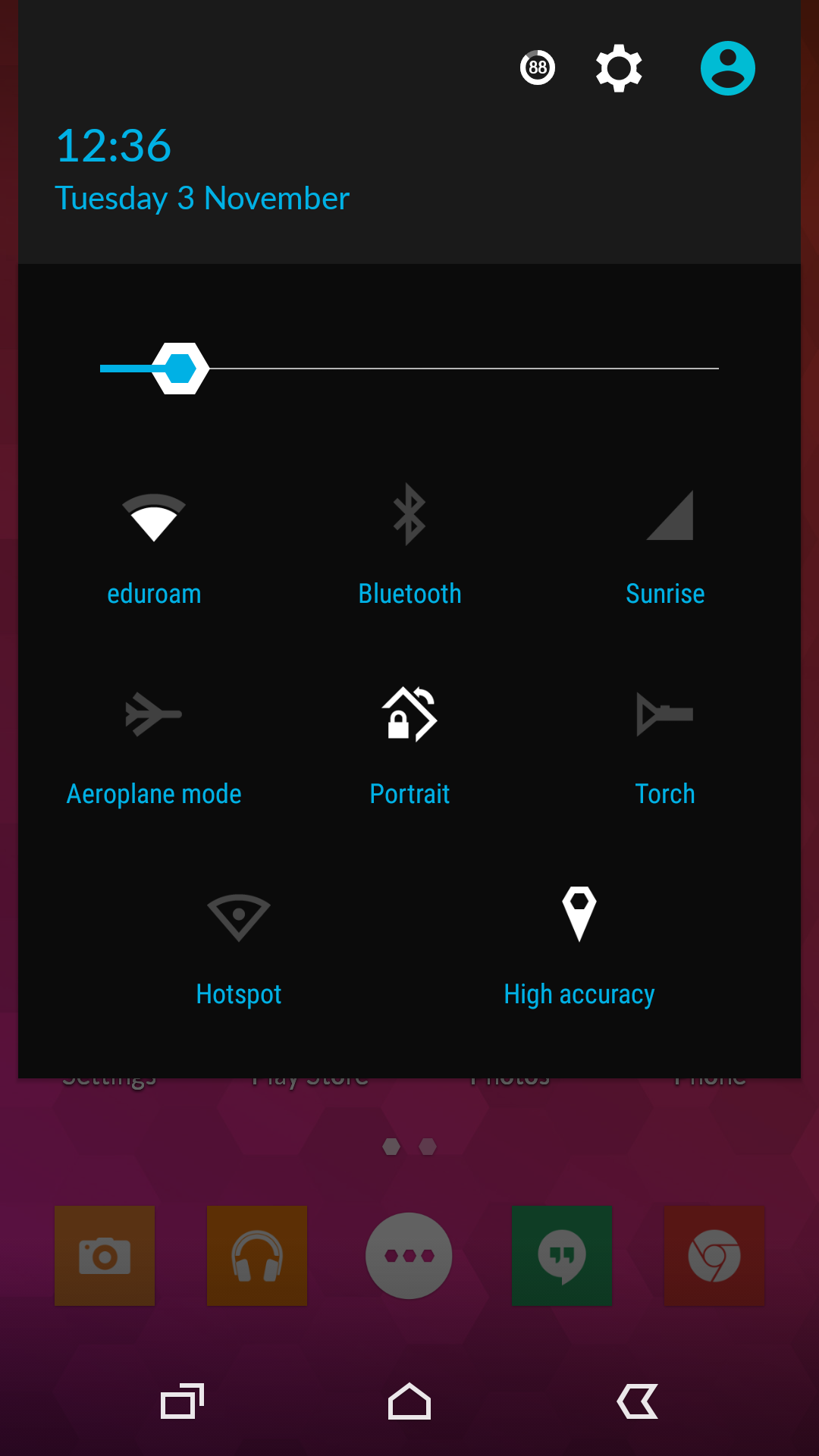Open the date Tuesday 3 November

(x=202, y=199)
